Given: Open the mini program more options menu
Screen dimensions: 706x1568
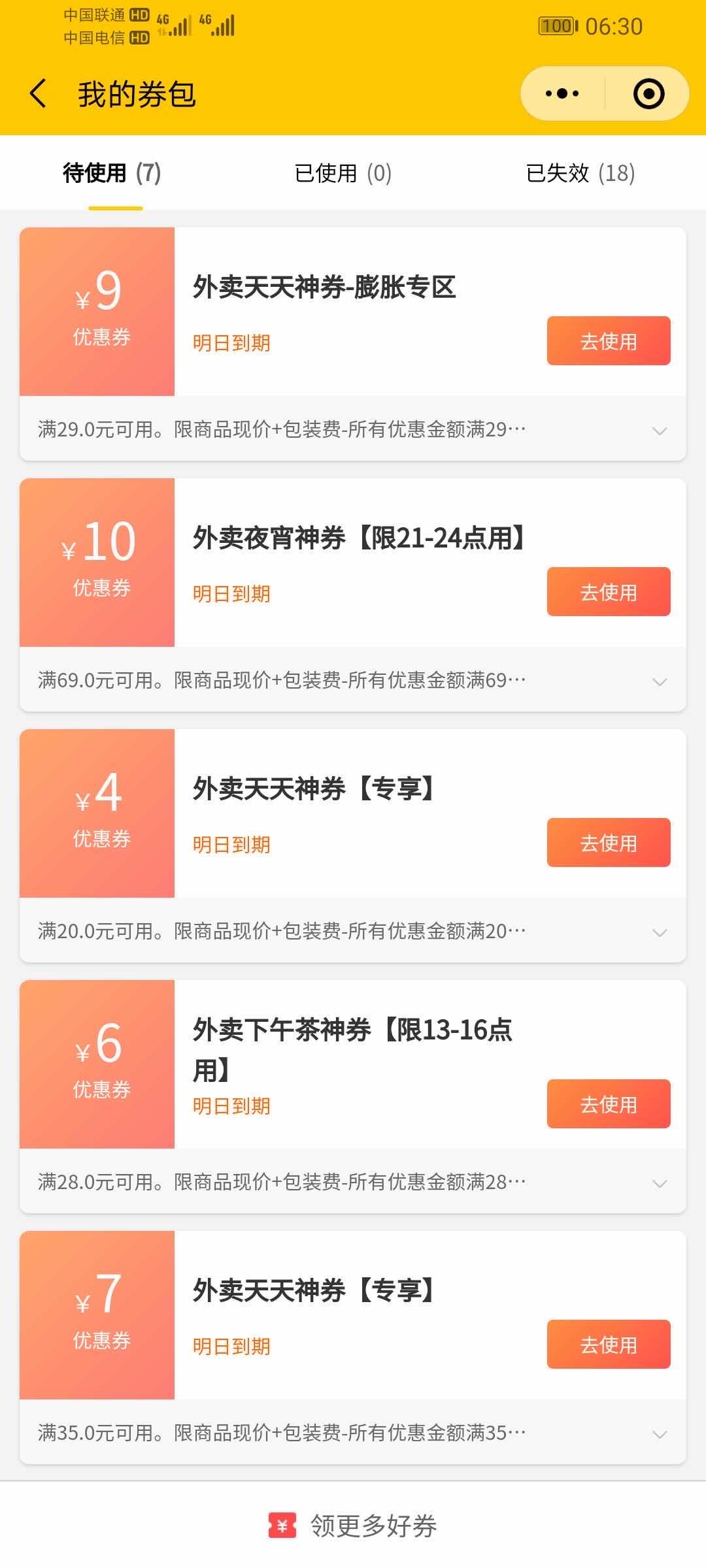Looking at the screenshot, I should click(562, 93).
